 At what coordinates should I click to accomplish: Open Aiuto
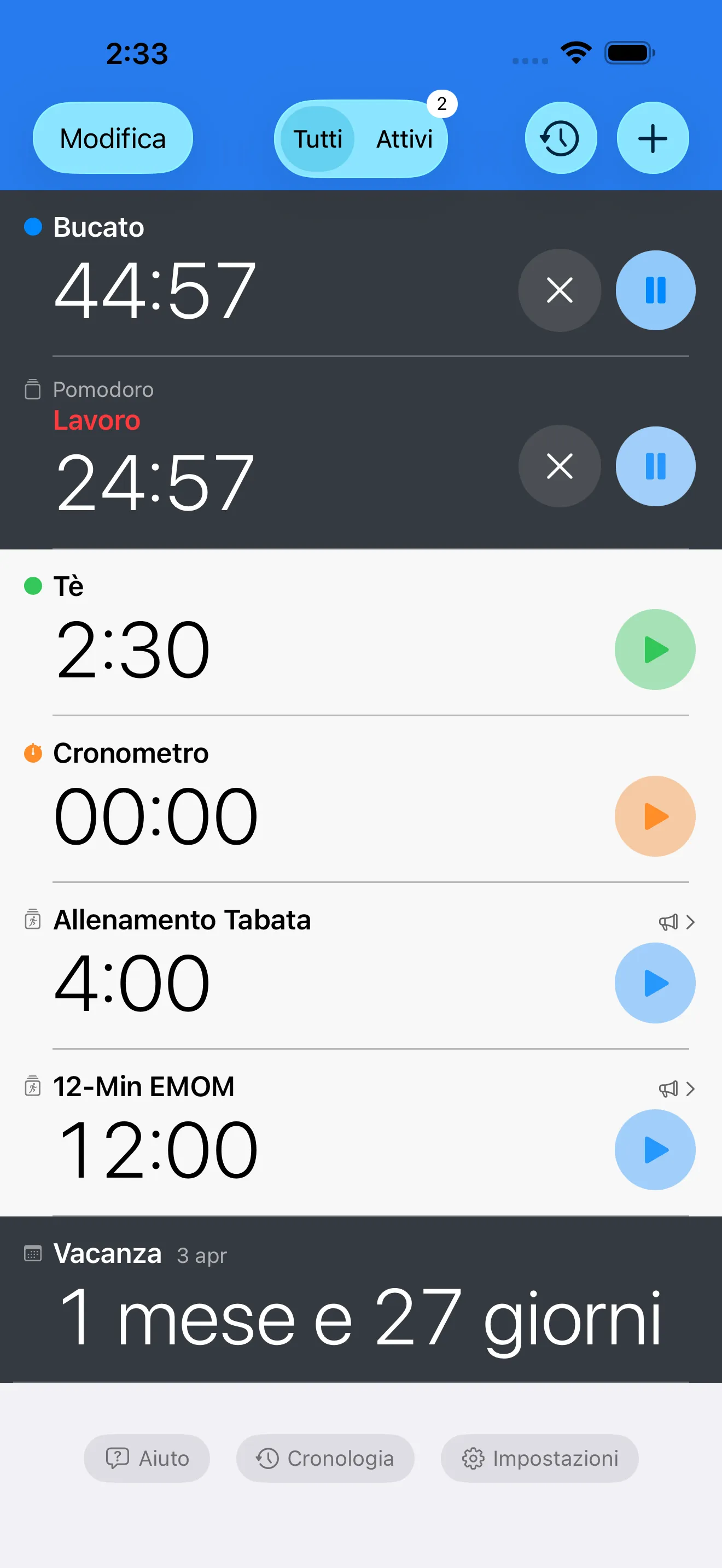[146, 1458]
